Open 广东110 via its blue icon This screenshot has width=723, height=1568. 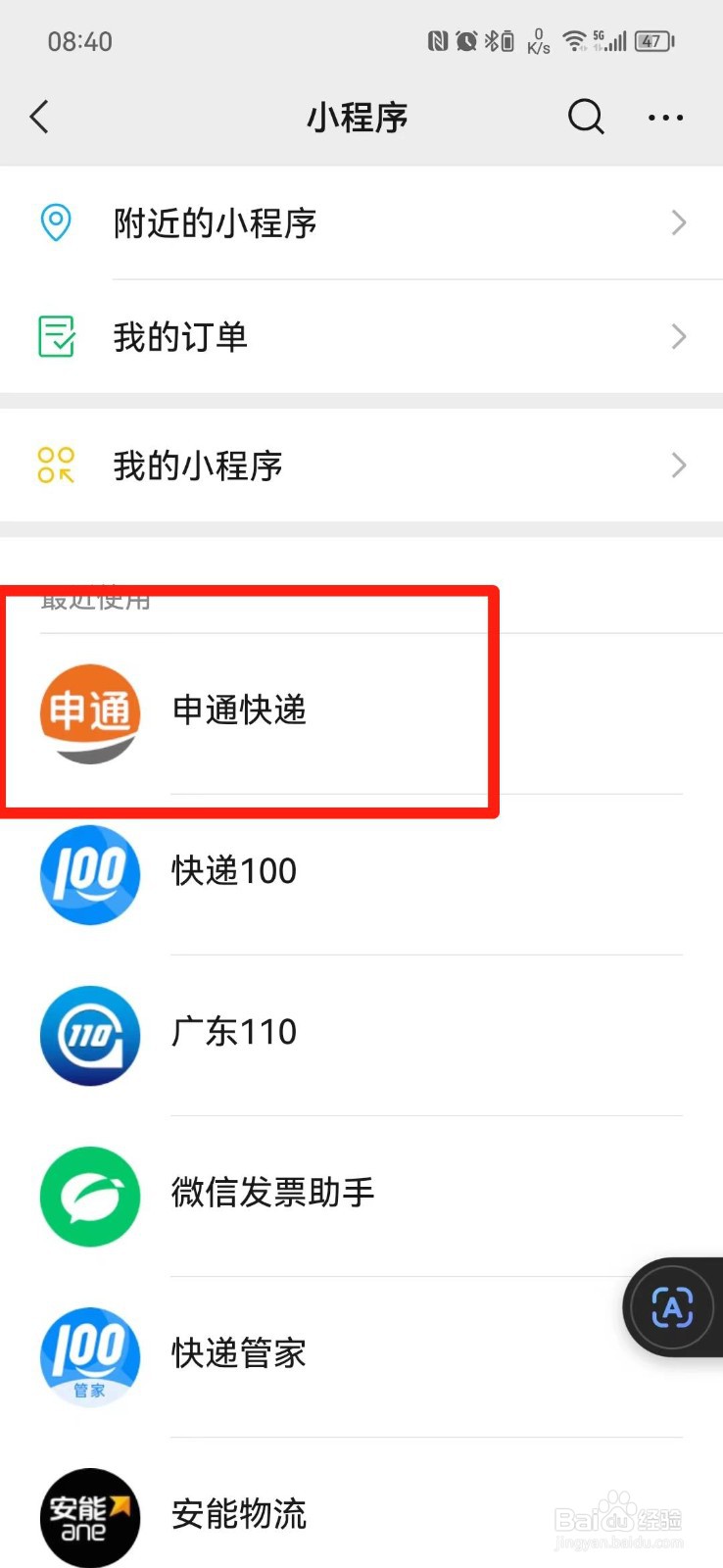89,1035
